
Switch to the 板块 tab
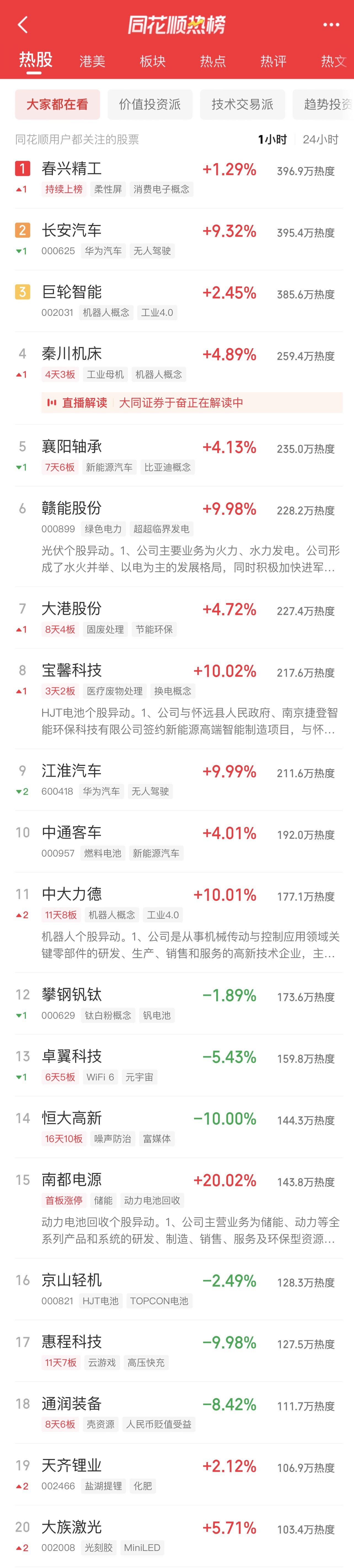152,61
